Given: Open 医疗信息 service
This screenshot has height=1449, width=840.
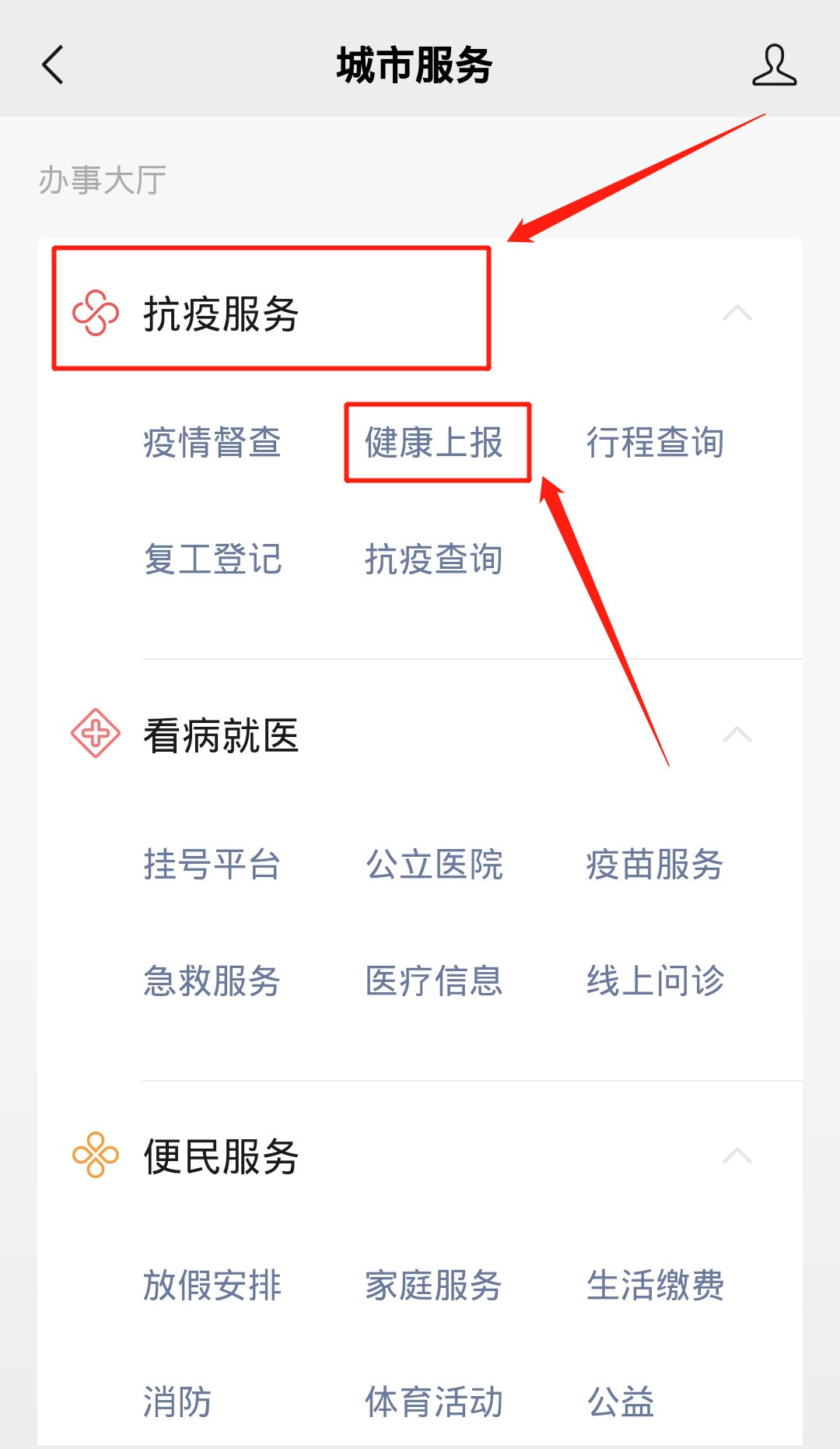Looking at the screenshot, I should [434, 981].
